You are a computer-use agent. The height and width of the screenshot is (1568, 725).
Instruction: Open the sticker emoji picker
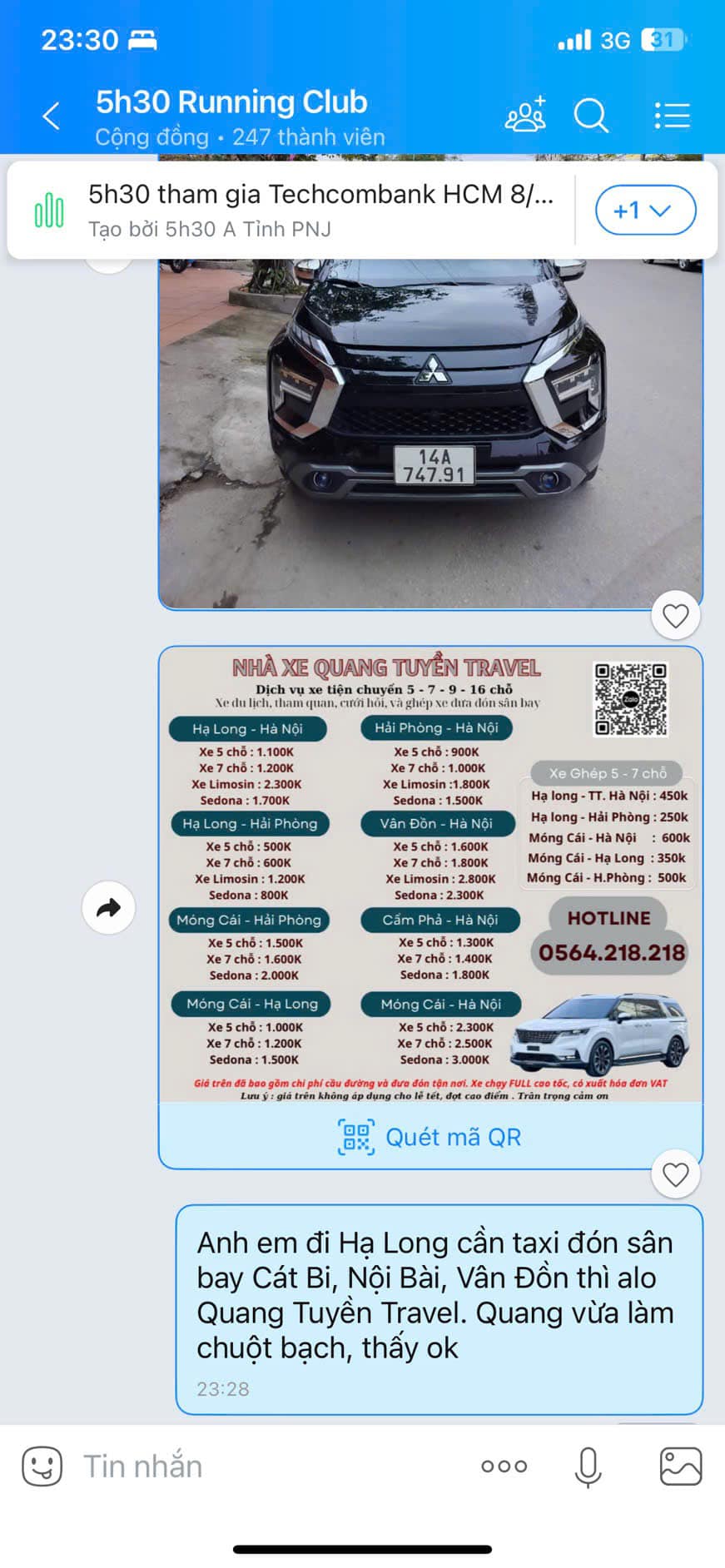[42, 1466]
